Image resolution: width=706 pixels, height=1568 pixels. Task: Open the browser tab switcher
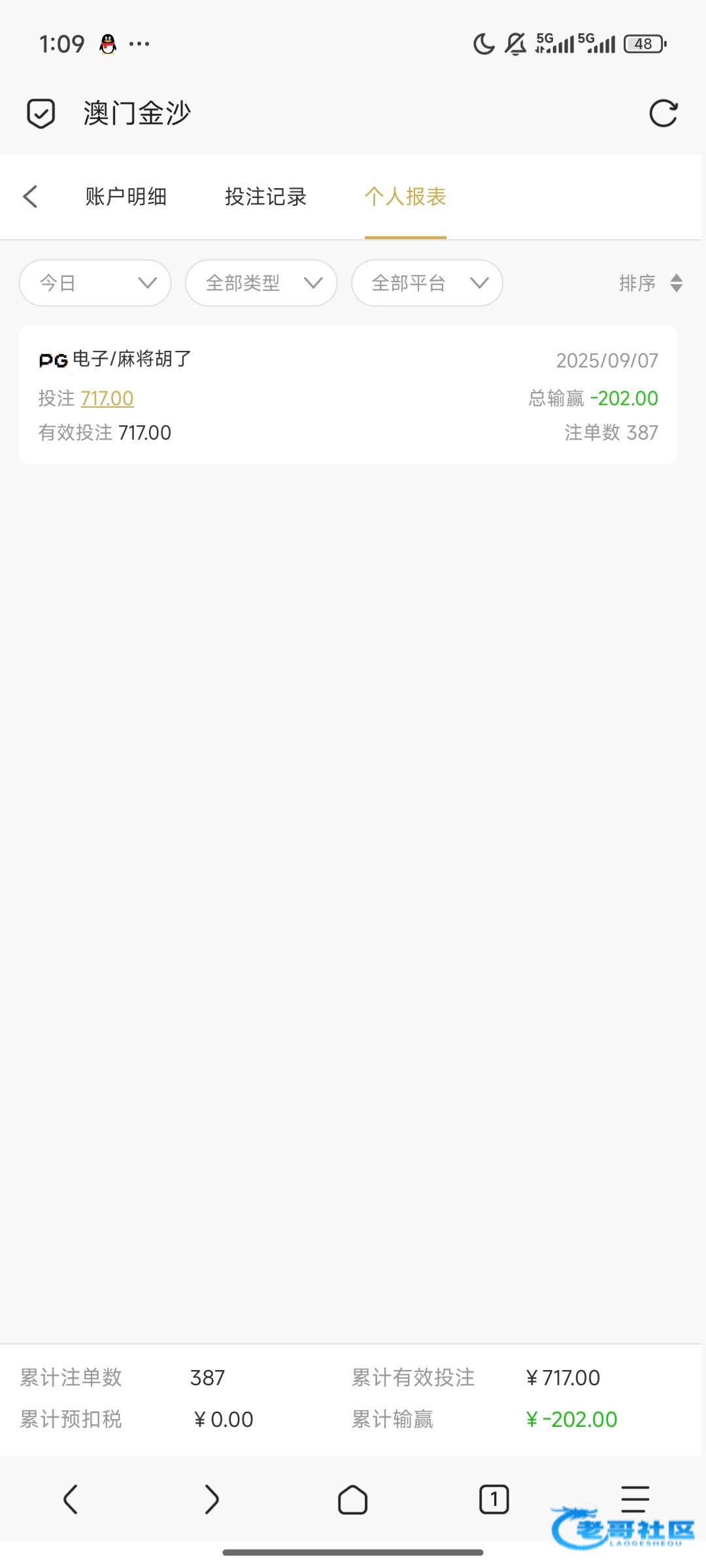pos(494,1499)
